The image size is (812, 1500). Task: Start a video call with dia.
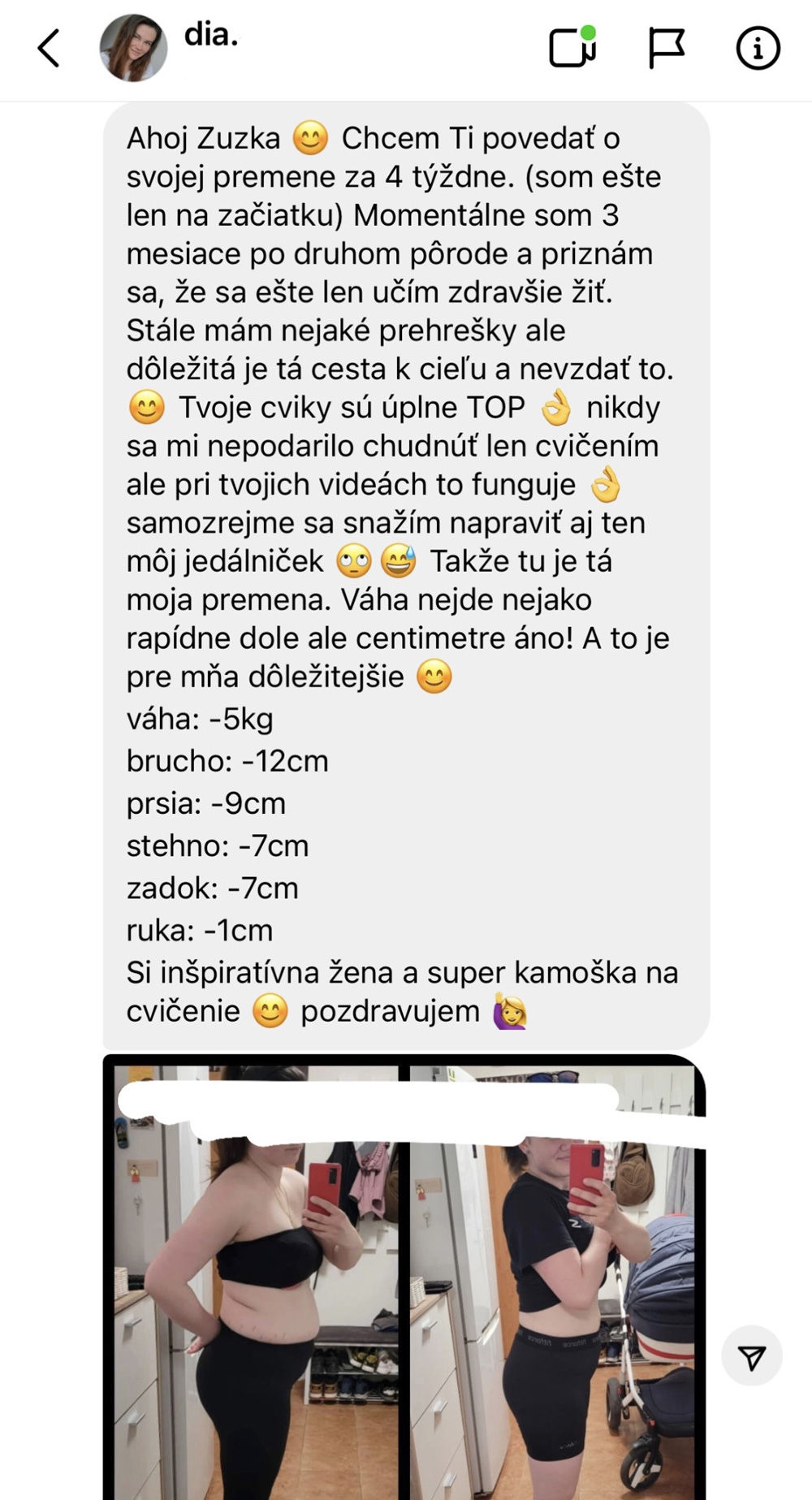click(x=572, y=47)
